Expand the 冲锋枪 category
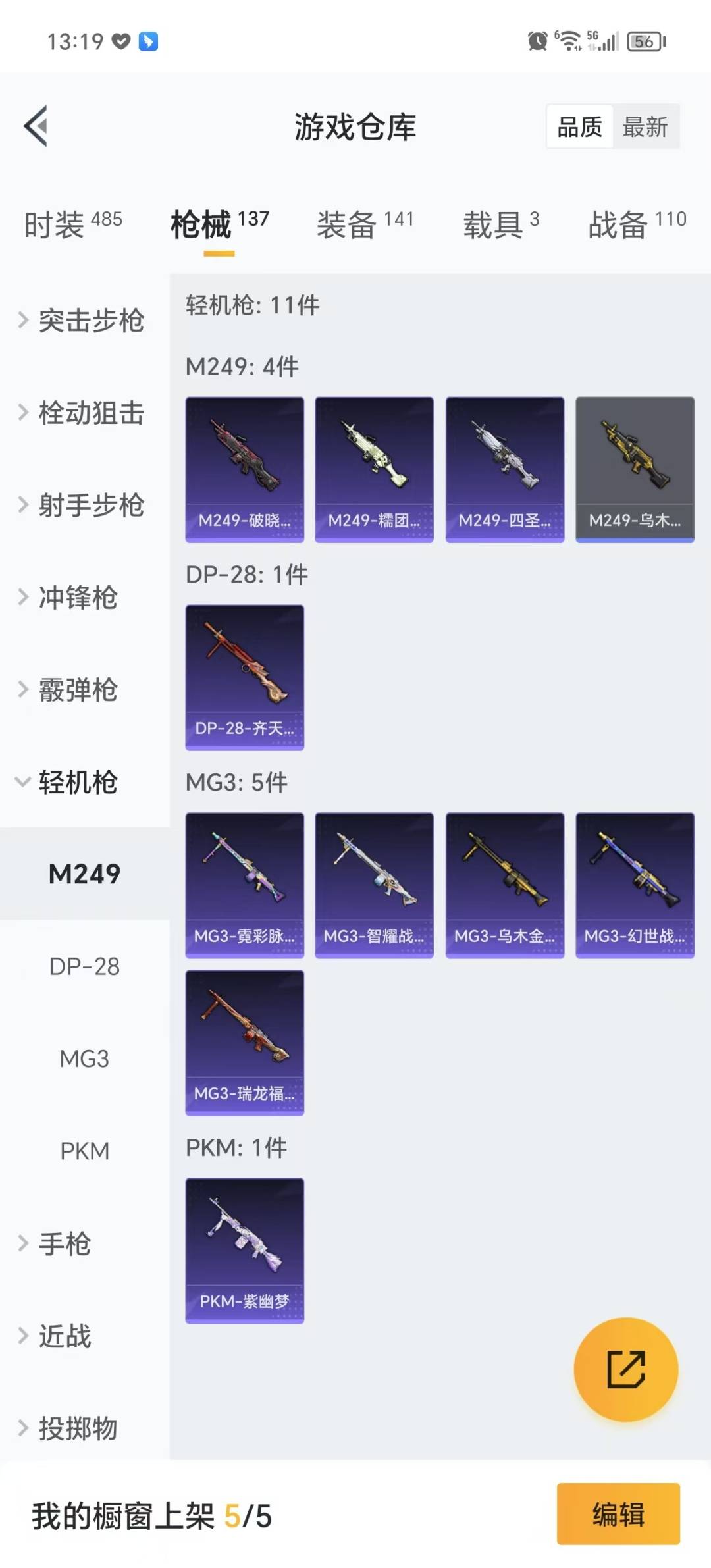Image resolution: width=711 pixels, height=1568 pixels. pyautogui.click(x=78, y=597)
